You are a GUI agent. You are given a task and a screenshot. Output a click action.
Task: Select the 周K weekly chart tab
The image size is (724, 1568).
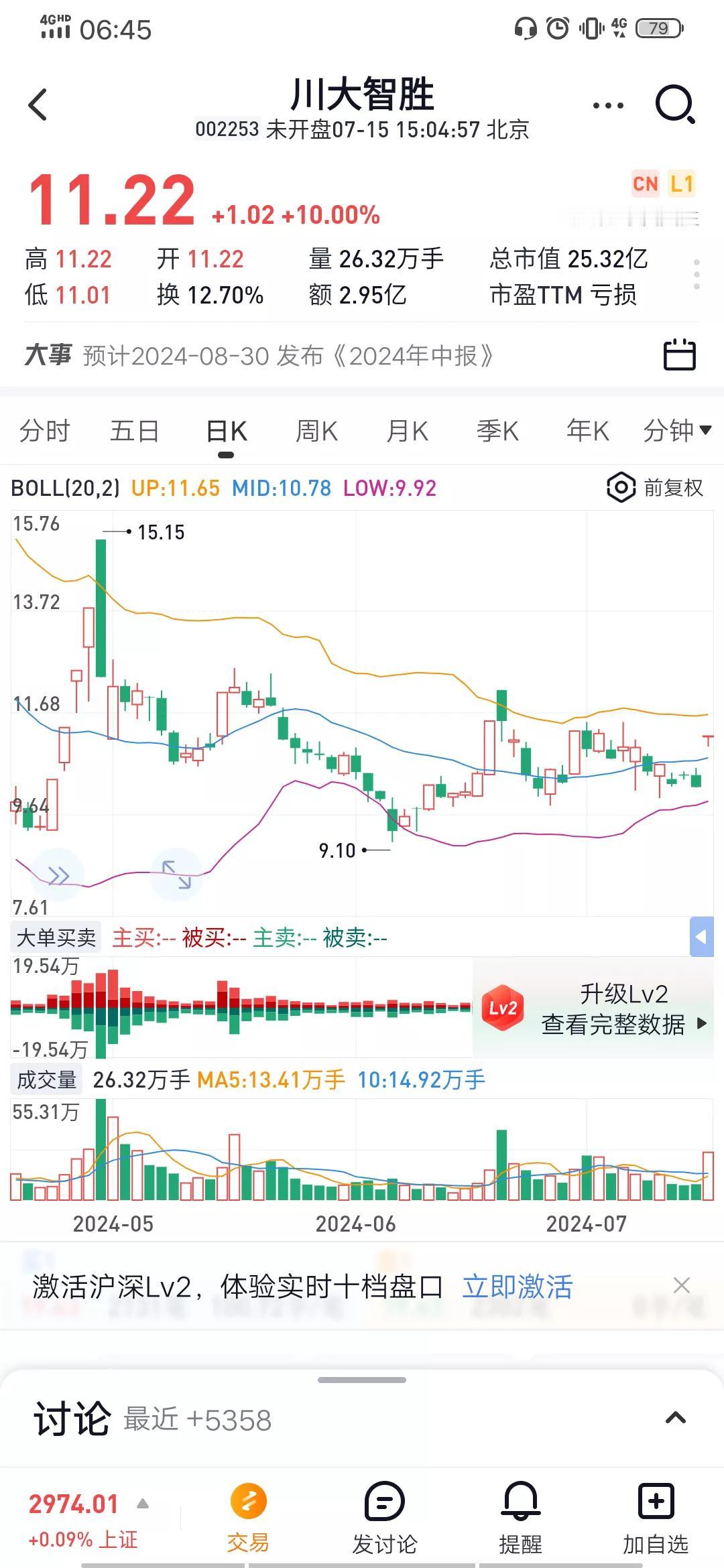(x=316, y=431)
